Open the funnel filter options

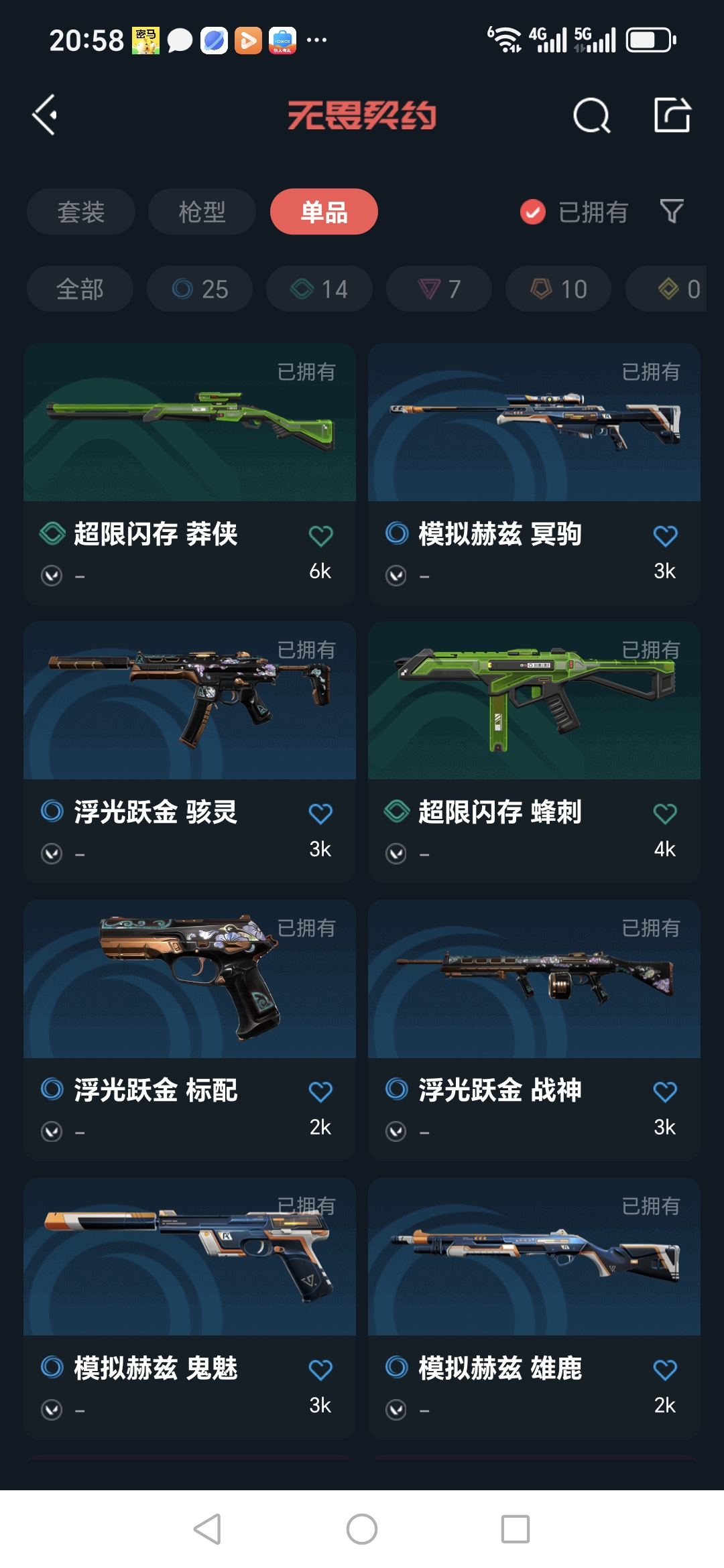click(671, 212)
